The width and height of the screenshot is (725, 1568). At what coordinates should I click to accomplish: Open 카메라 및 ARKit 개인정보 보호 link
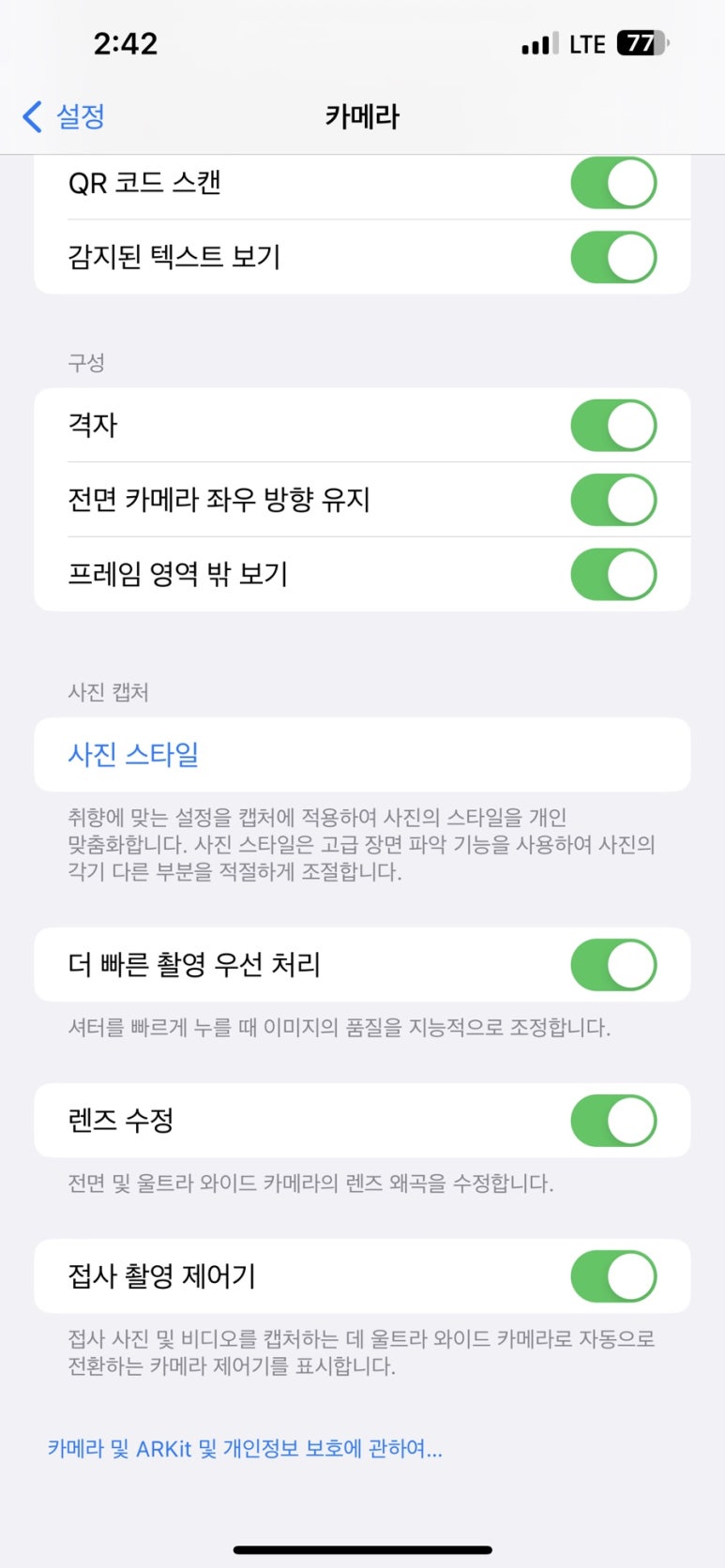coord(245,1449)
